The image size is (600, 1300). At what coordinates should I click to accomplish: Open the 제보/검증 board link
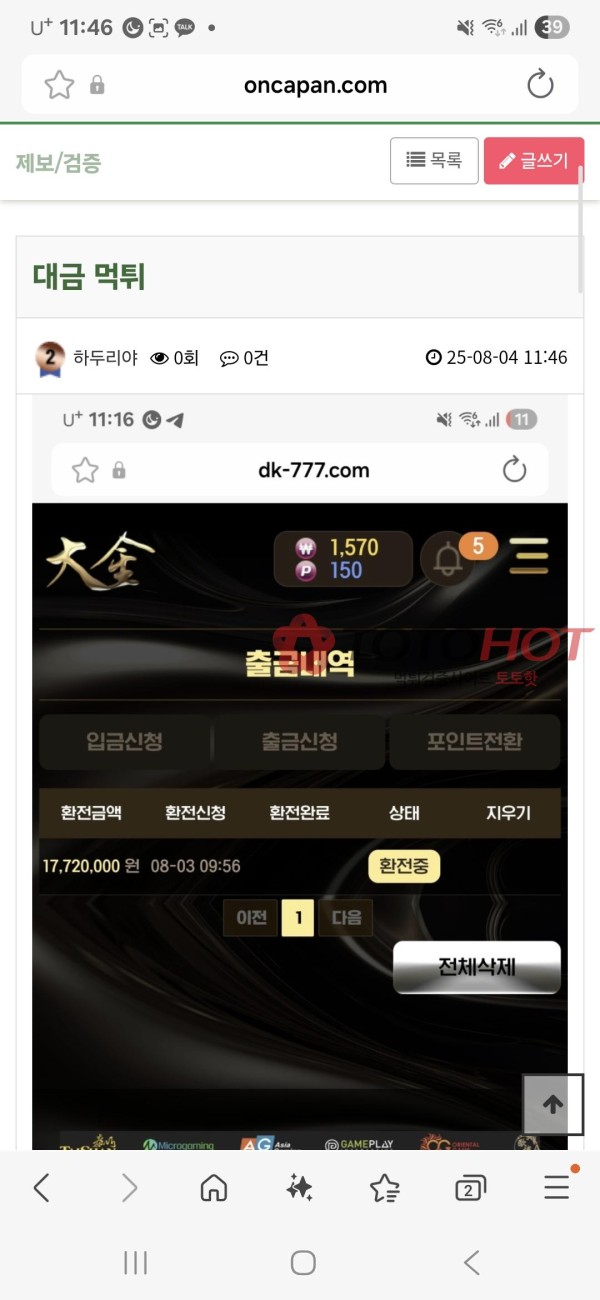tap(58, 162)
